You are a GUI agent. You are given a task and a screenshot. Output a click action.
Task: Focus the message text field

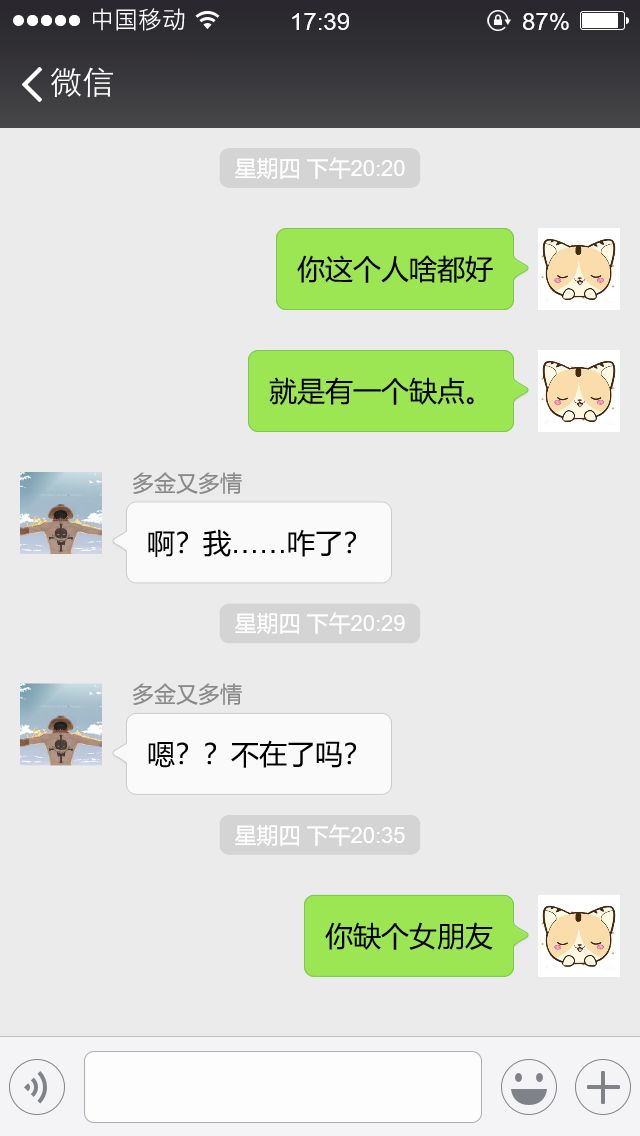click(x=282, y=1086)
